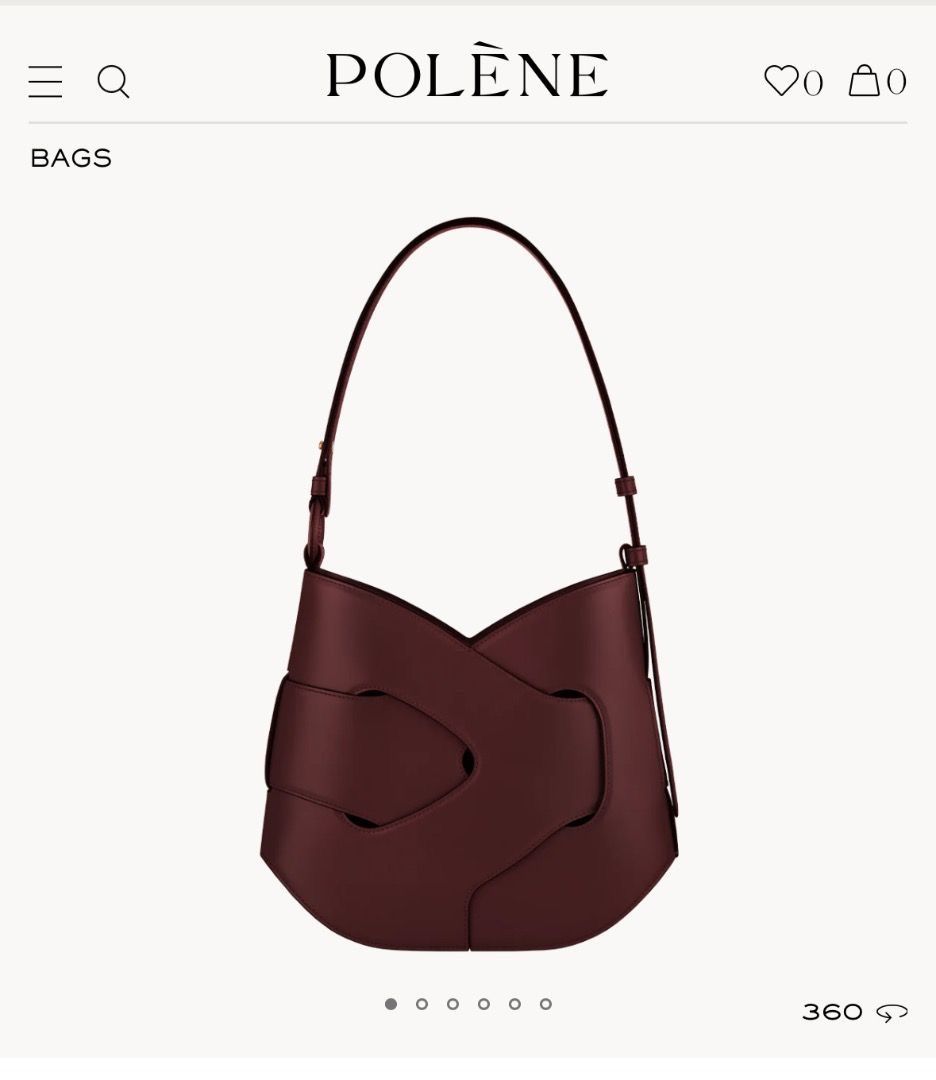Open the BAGS breadcrumb link
Viewport: 936px width, 1080px height.
pos(71,158)
